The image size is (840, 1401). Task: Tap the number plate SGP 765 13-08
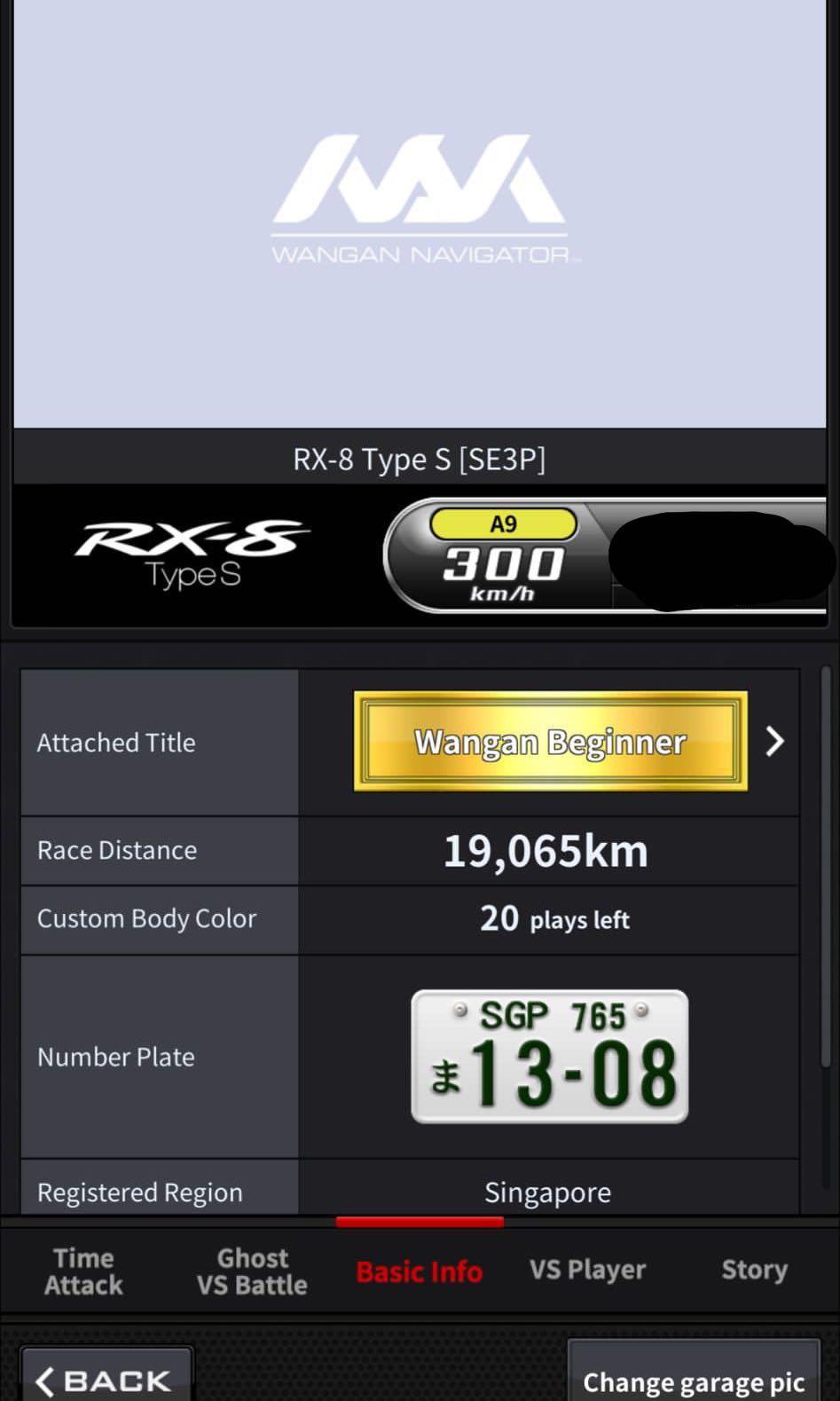pos(548,1056)
